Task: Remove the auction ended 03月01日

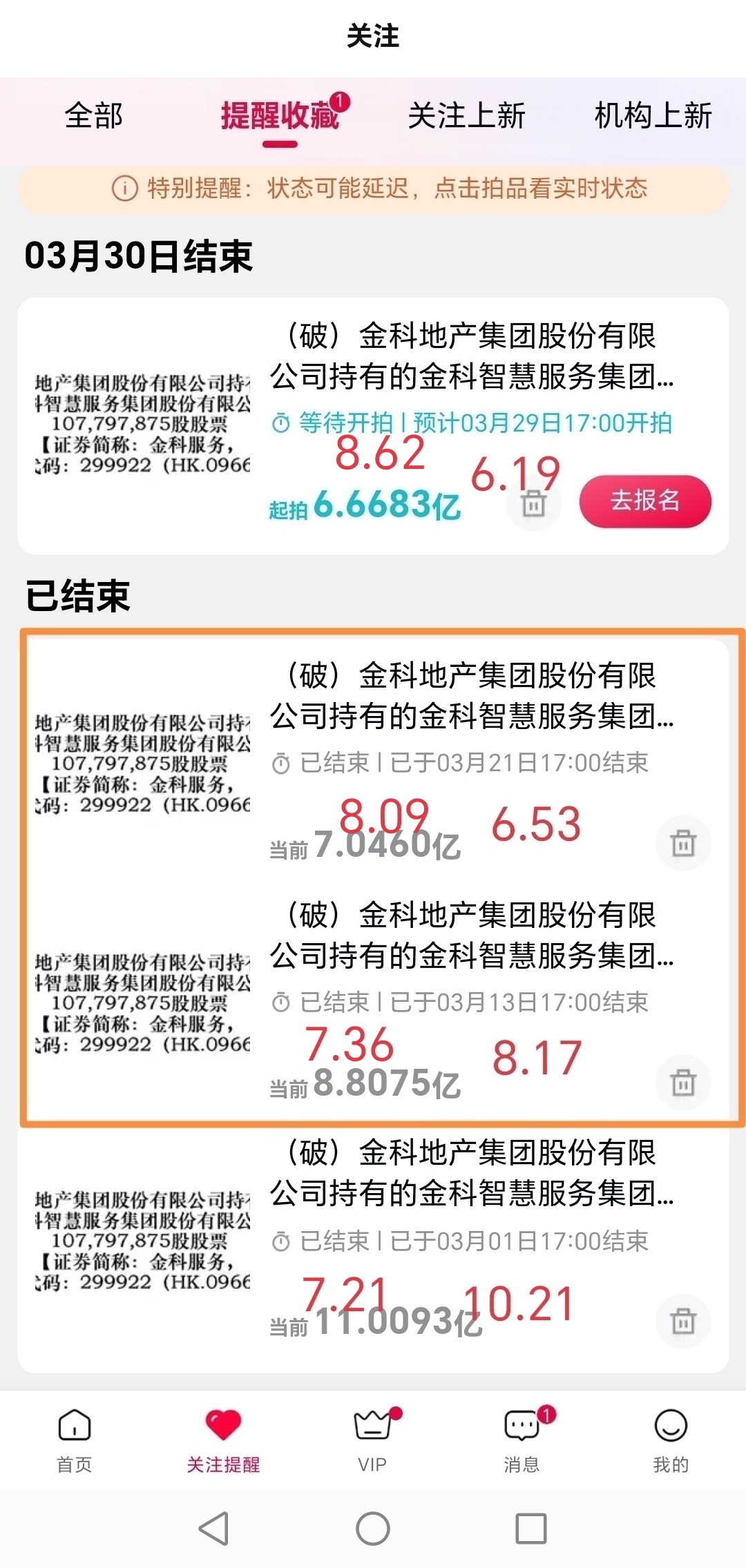Action: (682, 1321)
